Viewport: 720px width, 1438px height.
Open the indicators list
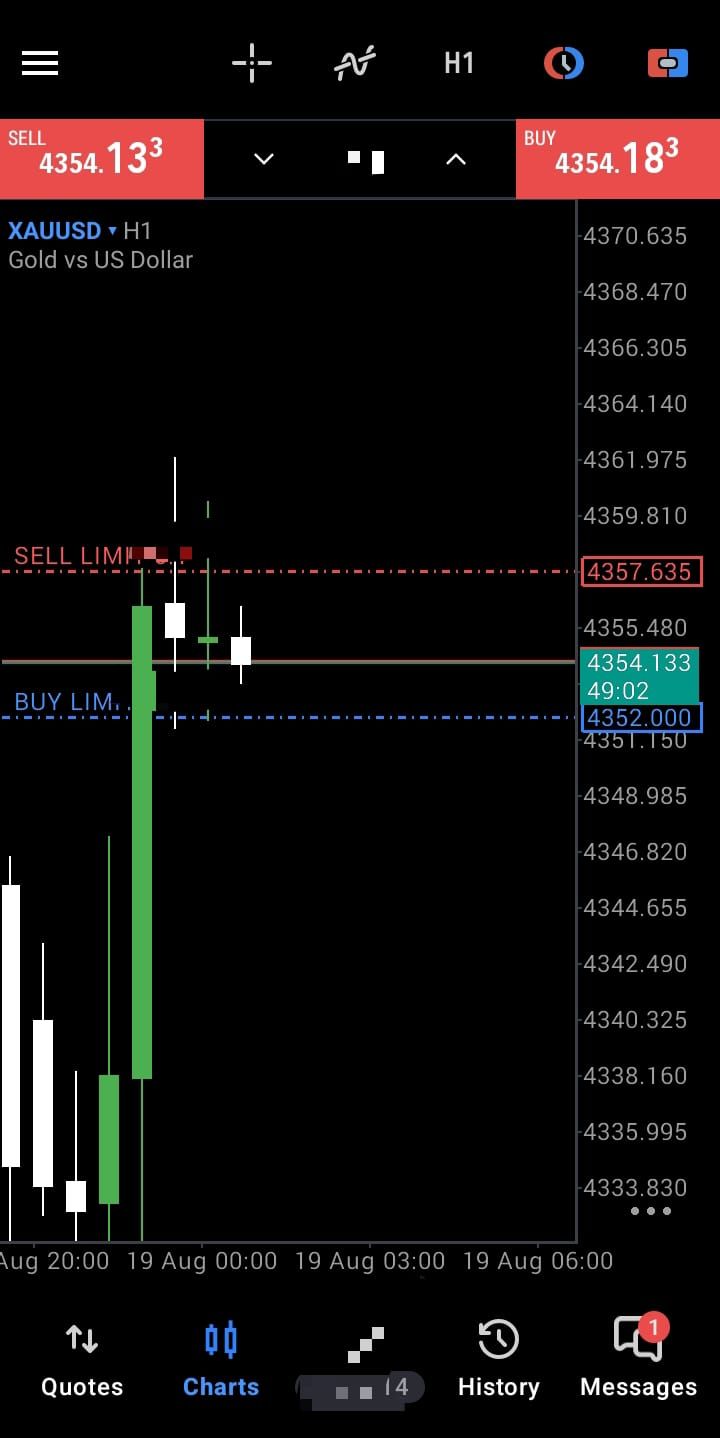coord(354,64)
